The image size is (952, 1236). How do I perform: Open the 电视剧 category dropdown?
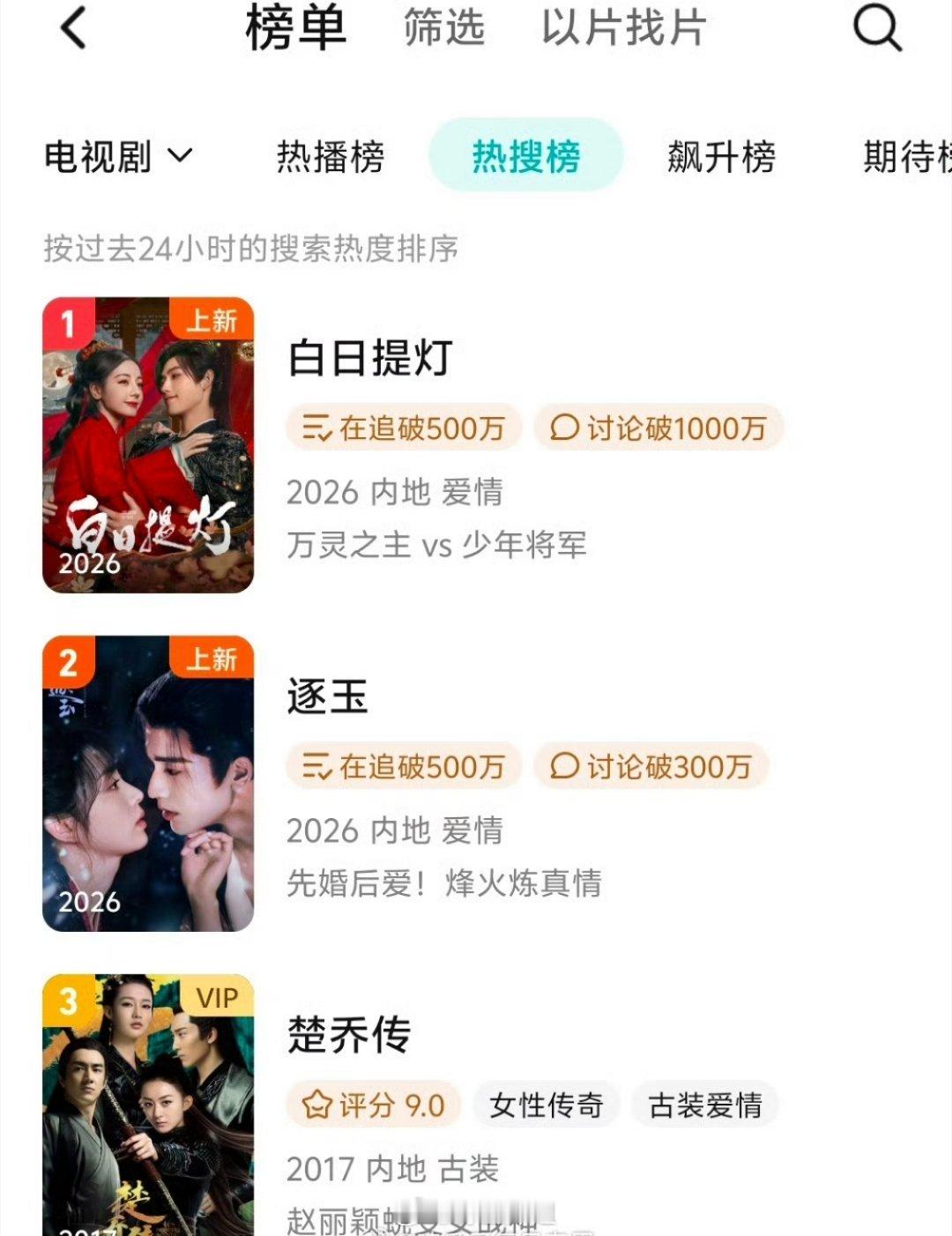(115, 157)
